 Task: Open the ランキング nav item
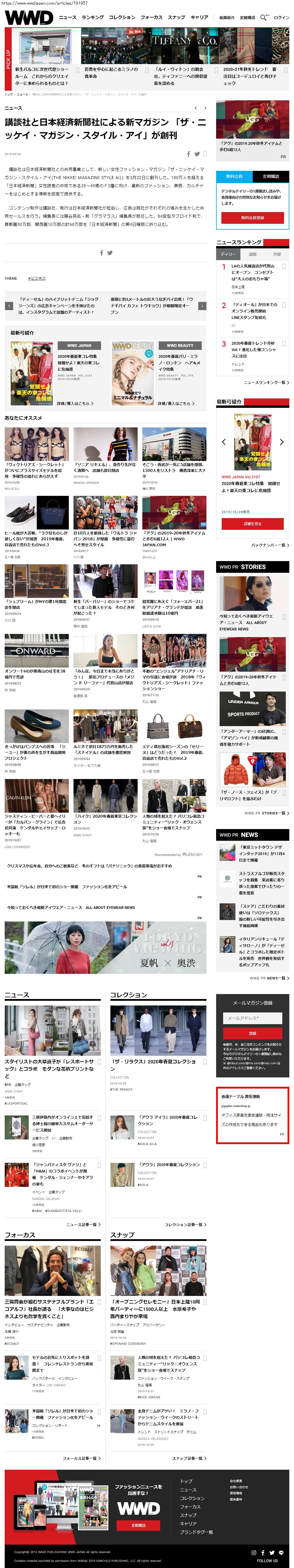93,18
